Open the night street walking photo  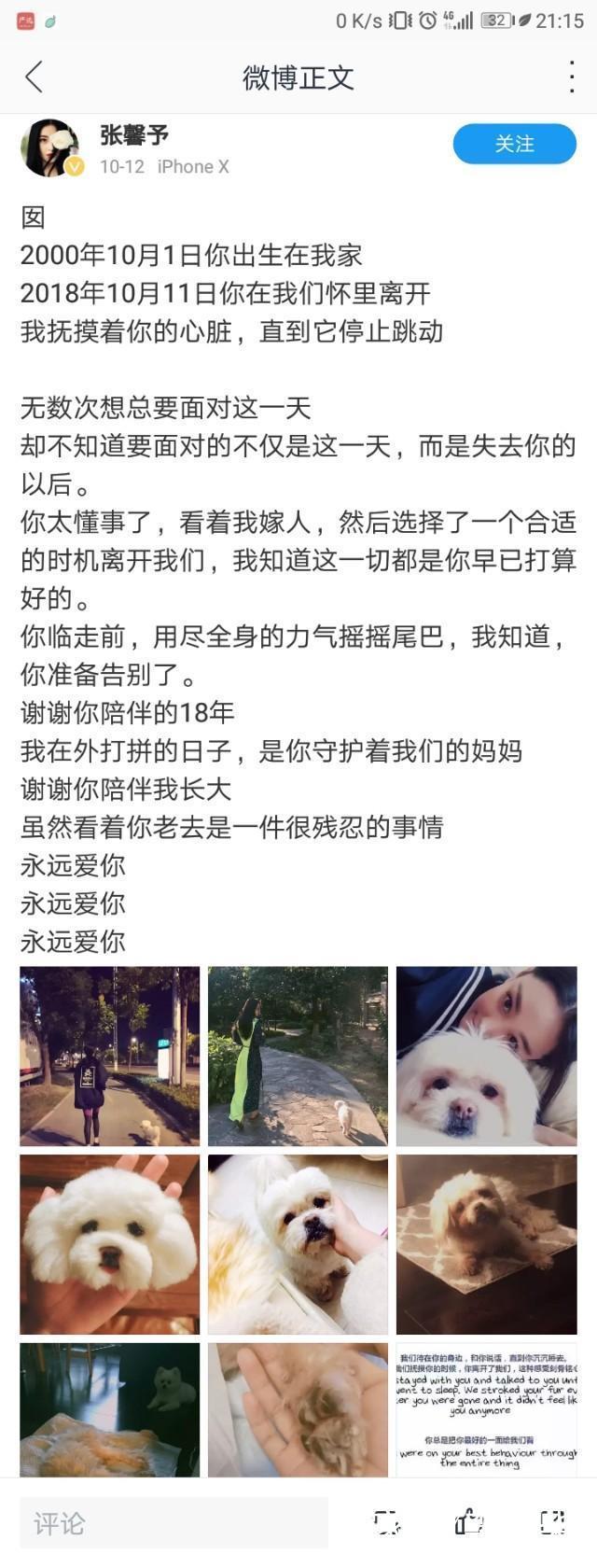[x=110, y=1056]
